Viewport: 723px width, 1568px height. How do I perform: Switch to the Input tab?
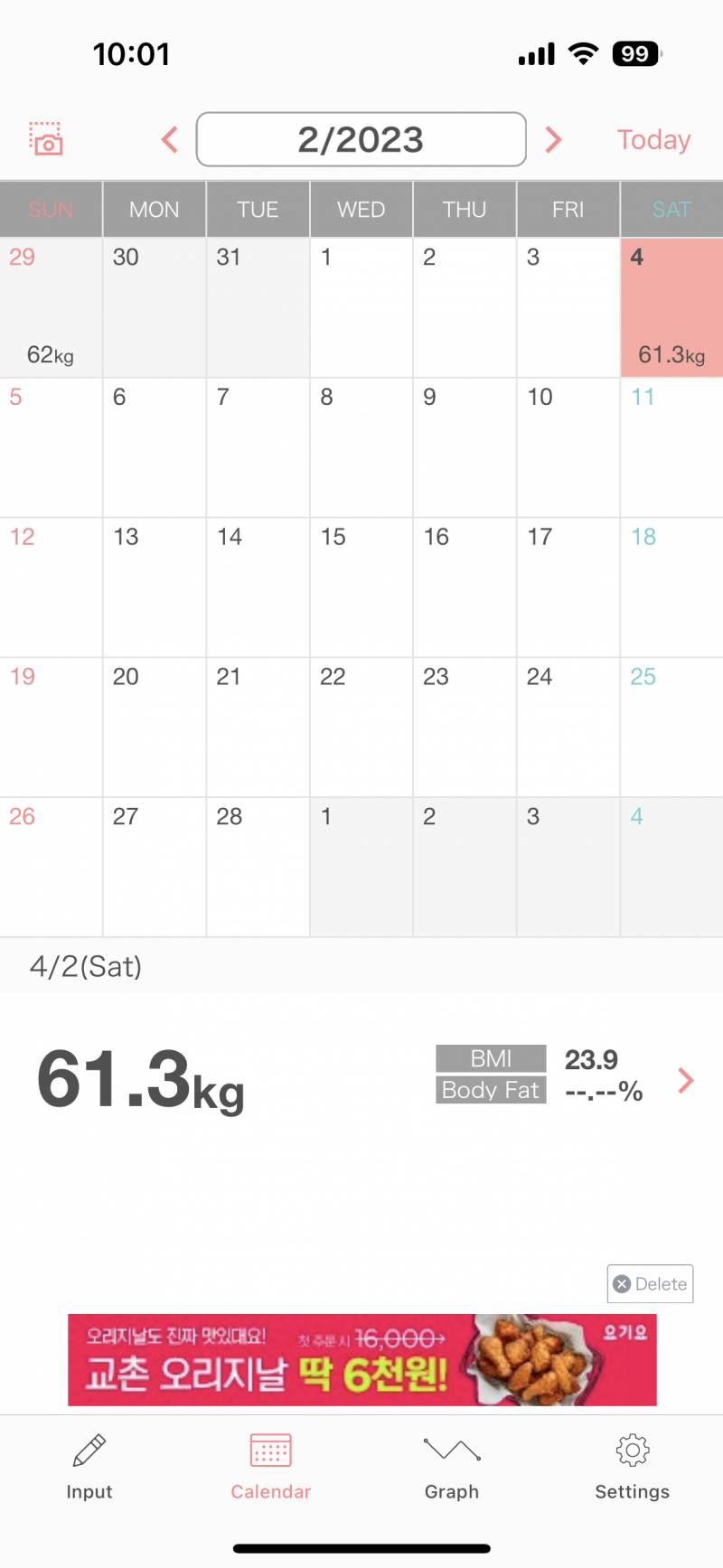tap(89, 1466)
